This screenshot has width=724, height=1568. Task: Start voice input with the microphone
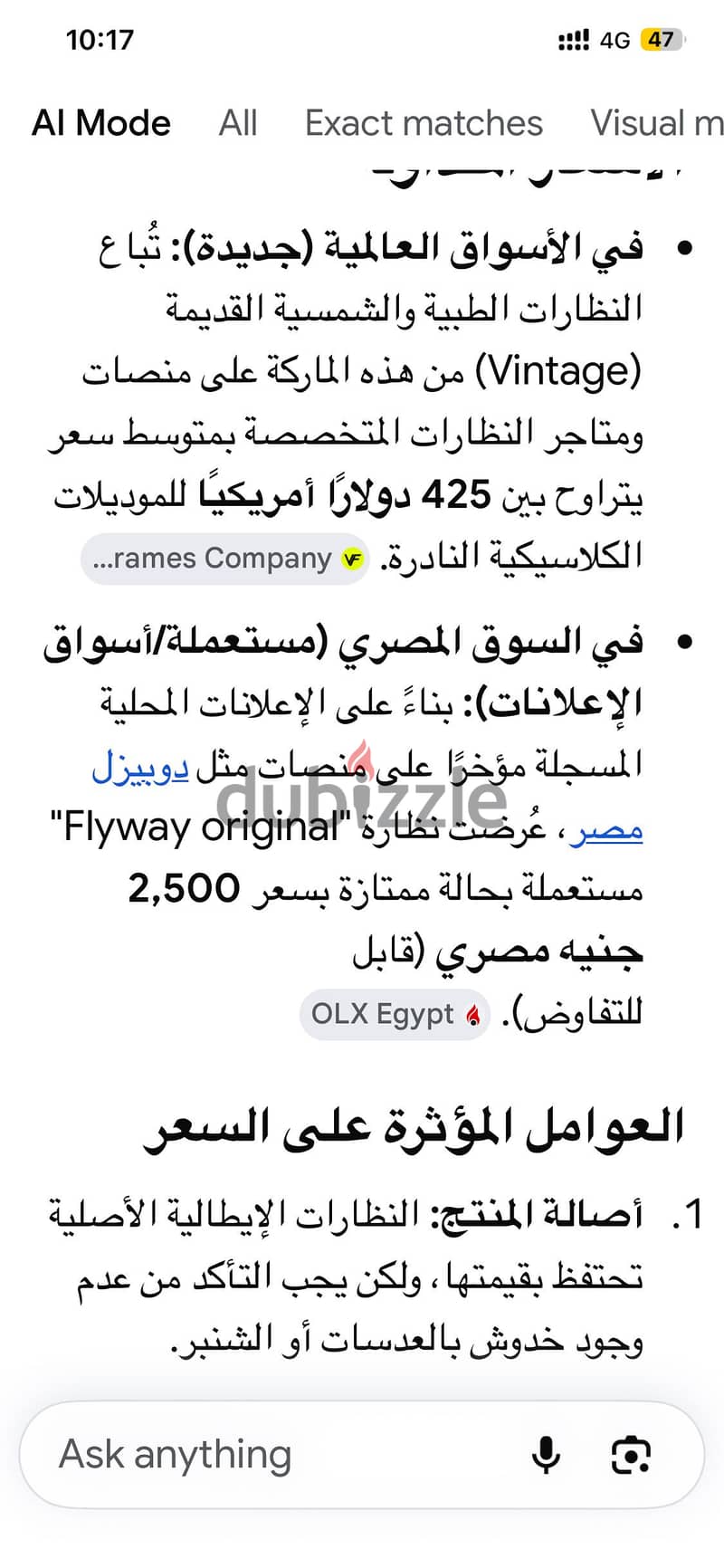[546, 1455]
